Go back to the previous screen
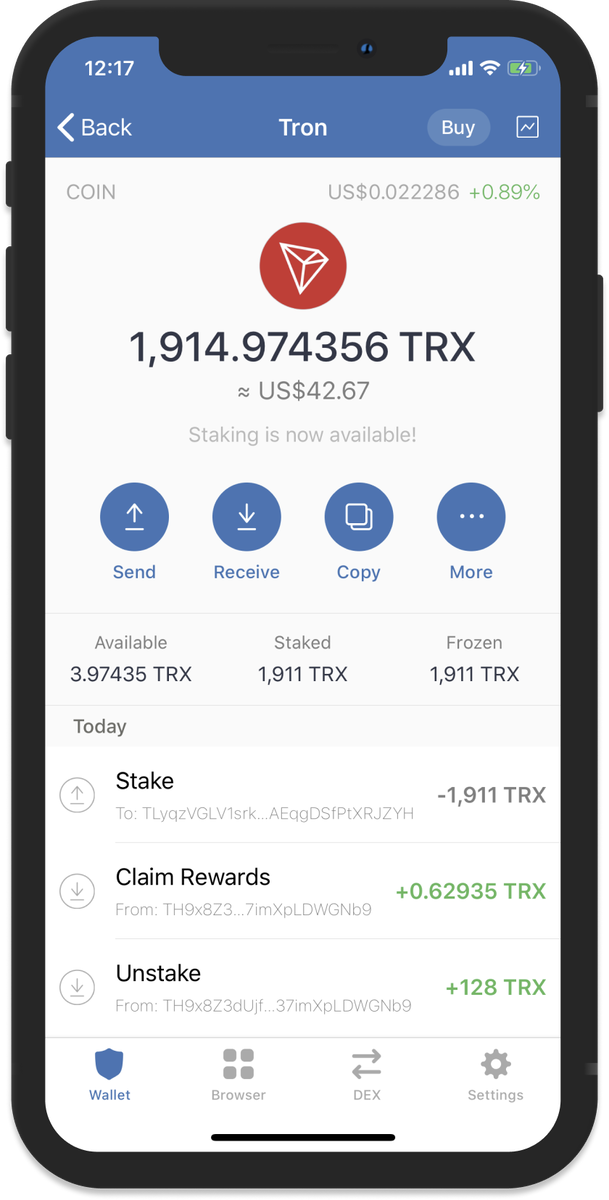 click(x=95, y=127)
